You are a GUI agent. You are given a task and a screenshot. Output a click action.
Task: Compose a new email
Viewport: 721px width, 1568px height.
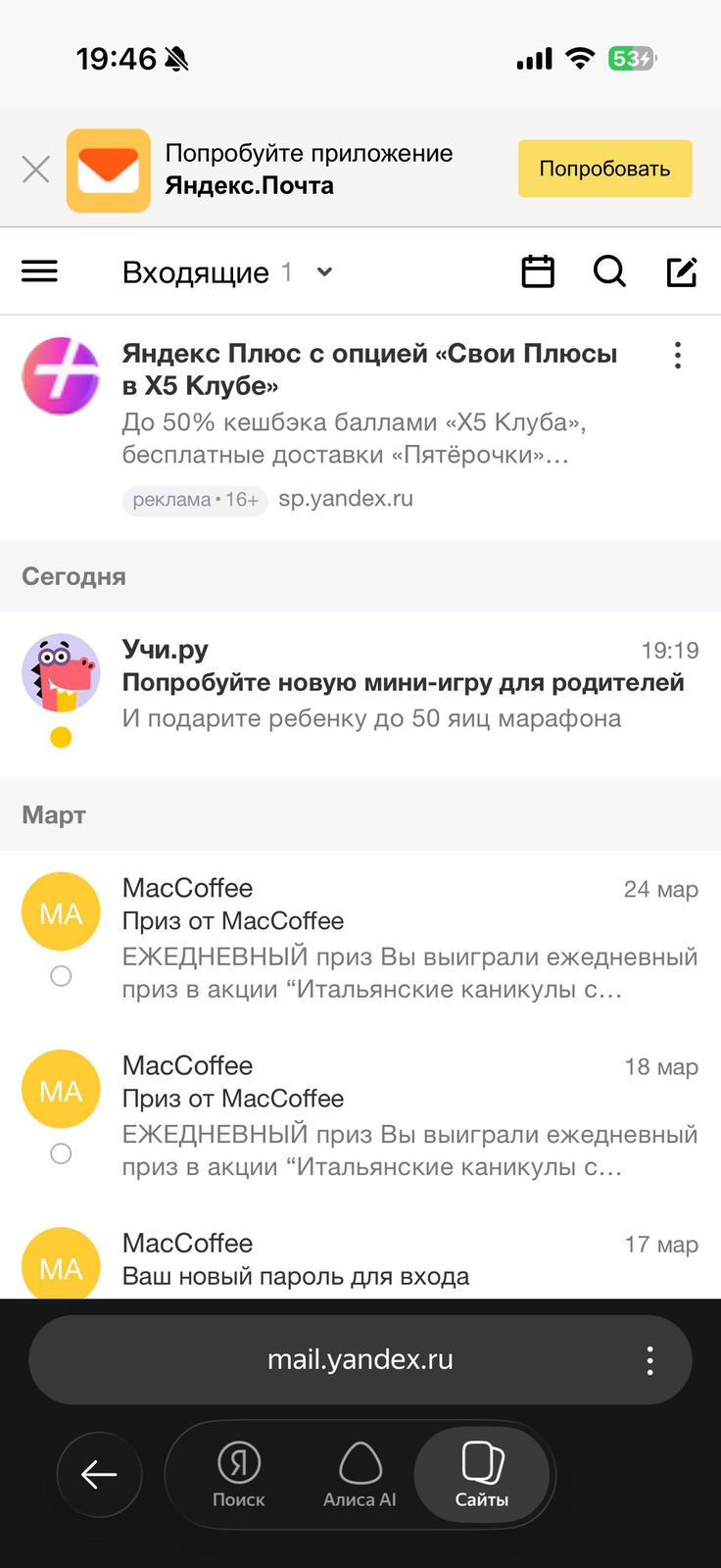(x=682, y=271)
